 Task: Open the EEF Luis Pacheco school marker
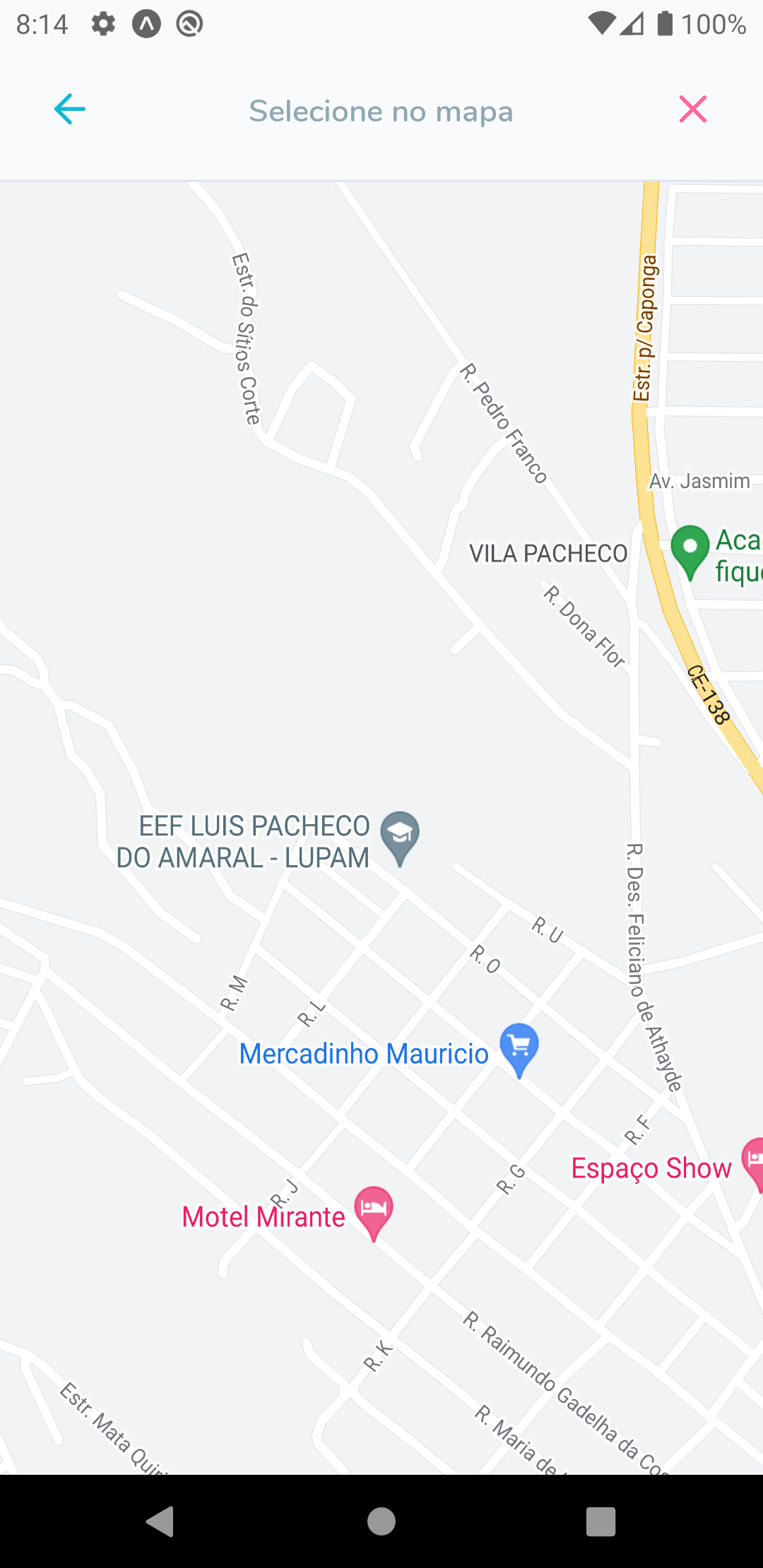[400, 835]
